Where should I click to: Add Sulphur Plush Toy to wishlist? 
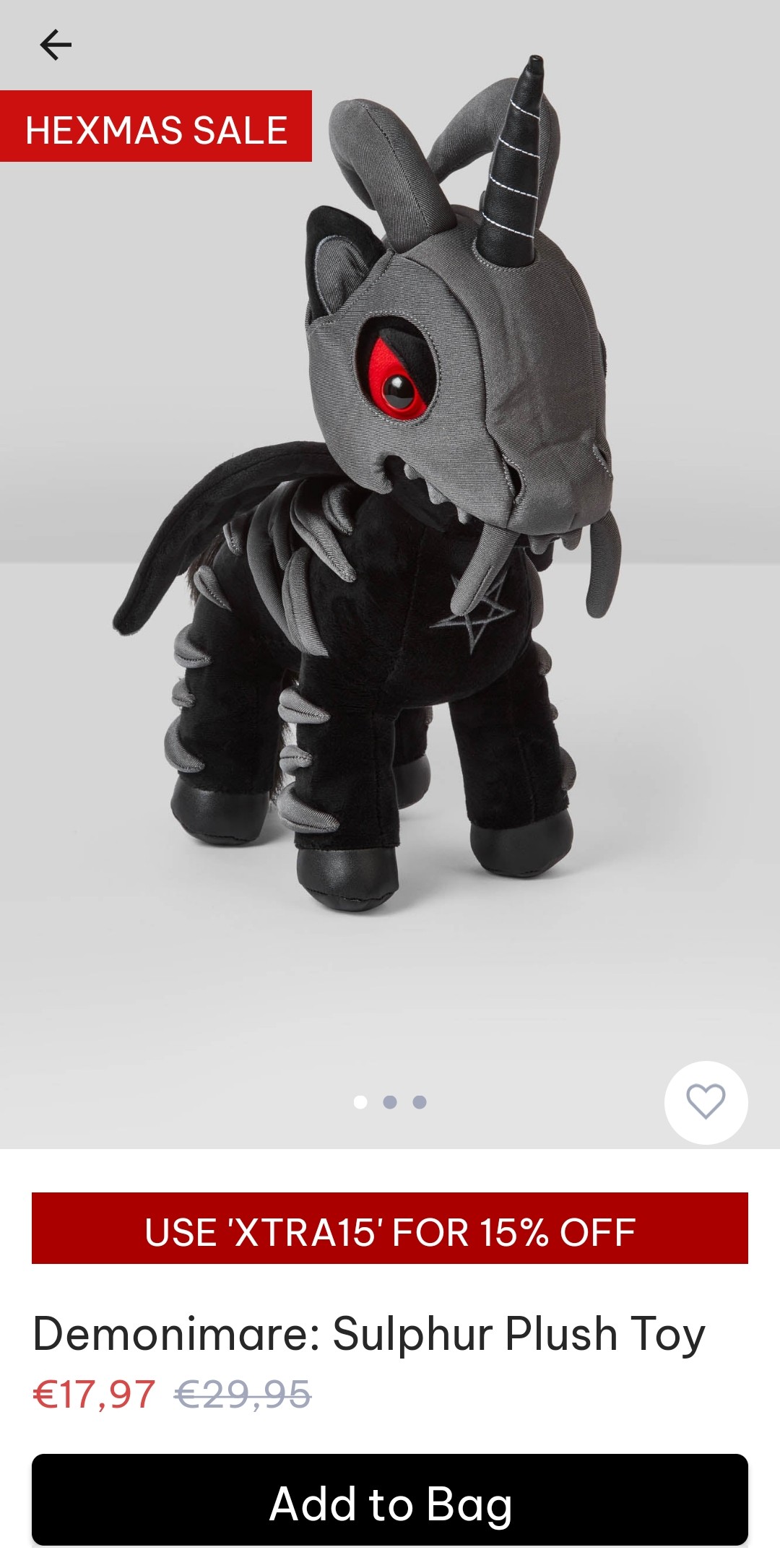(x=706, y=1102)
